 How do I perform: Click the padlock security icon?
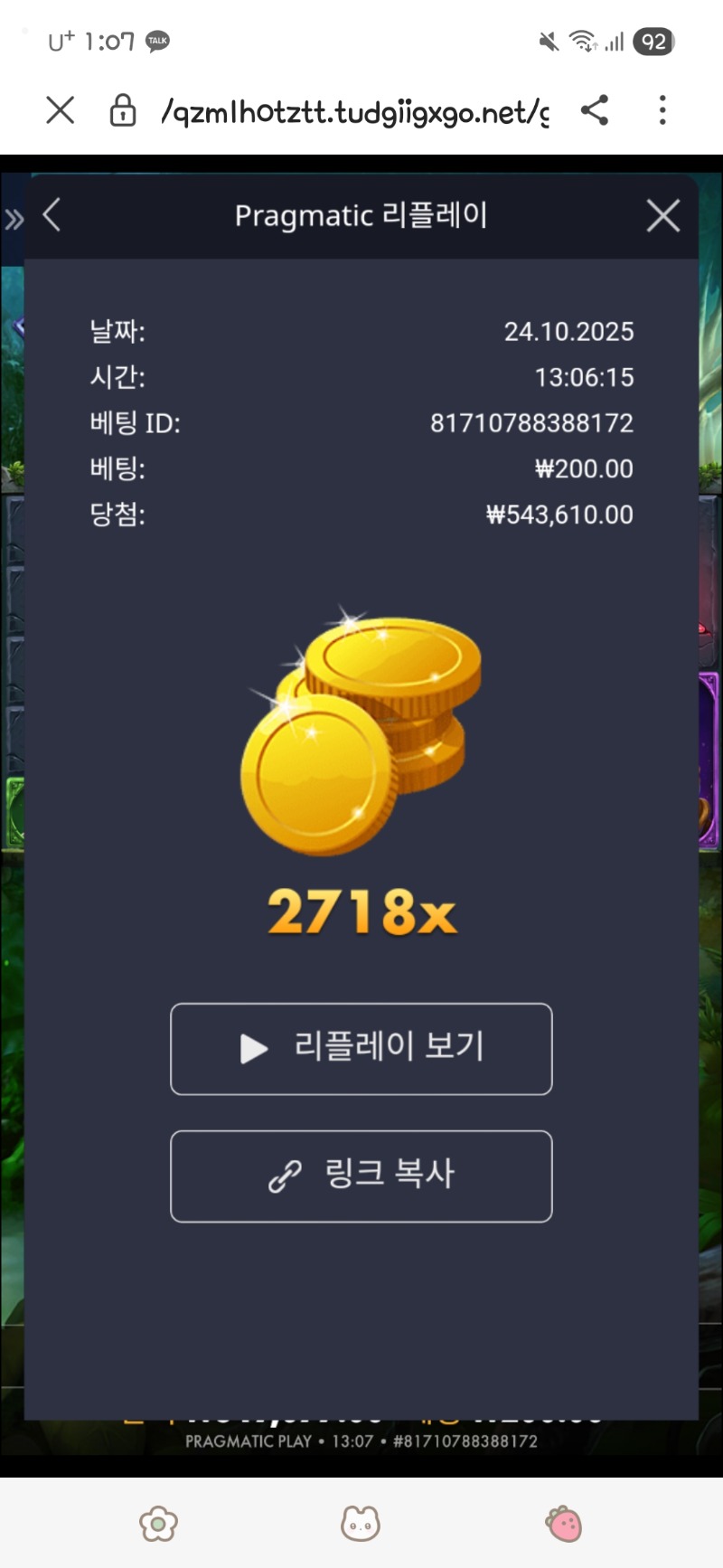click(x=123, y=110)
